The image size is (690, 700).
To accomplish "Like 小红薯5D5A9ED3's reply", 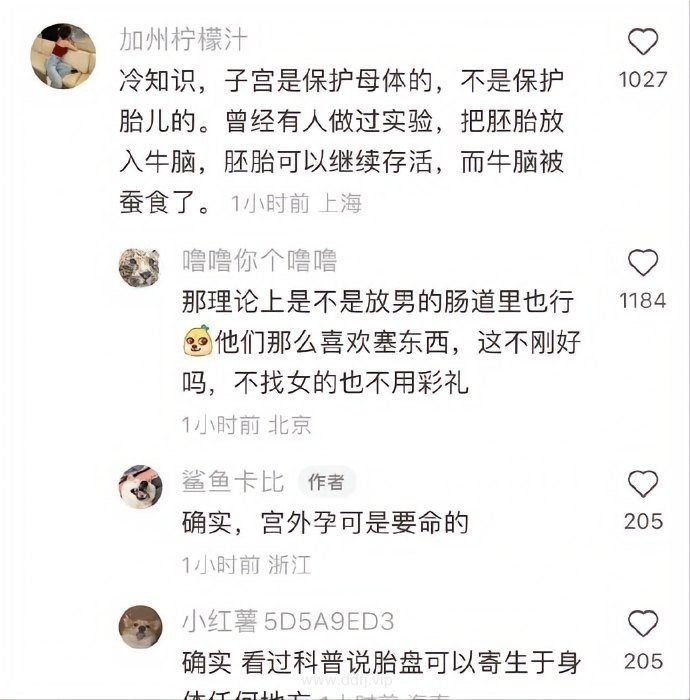I will pos(643,625).
